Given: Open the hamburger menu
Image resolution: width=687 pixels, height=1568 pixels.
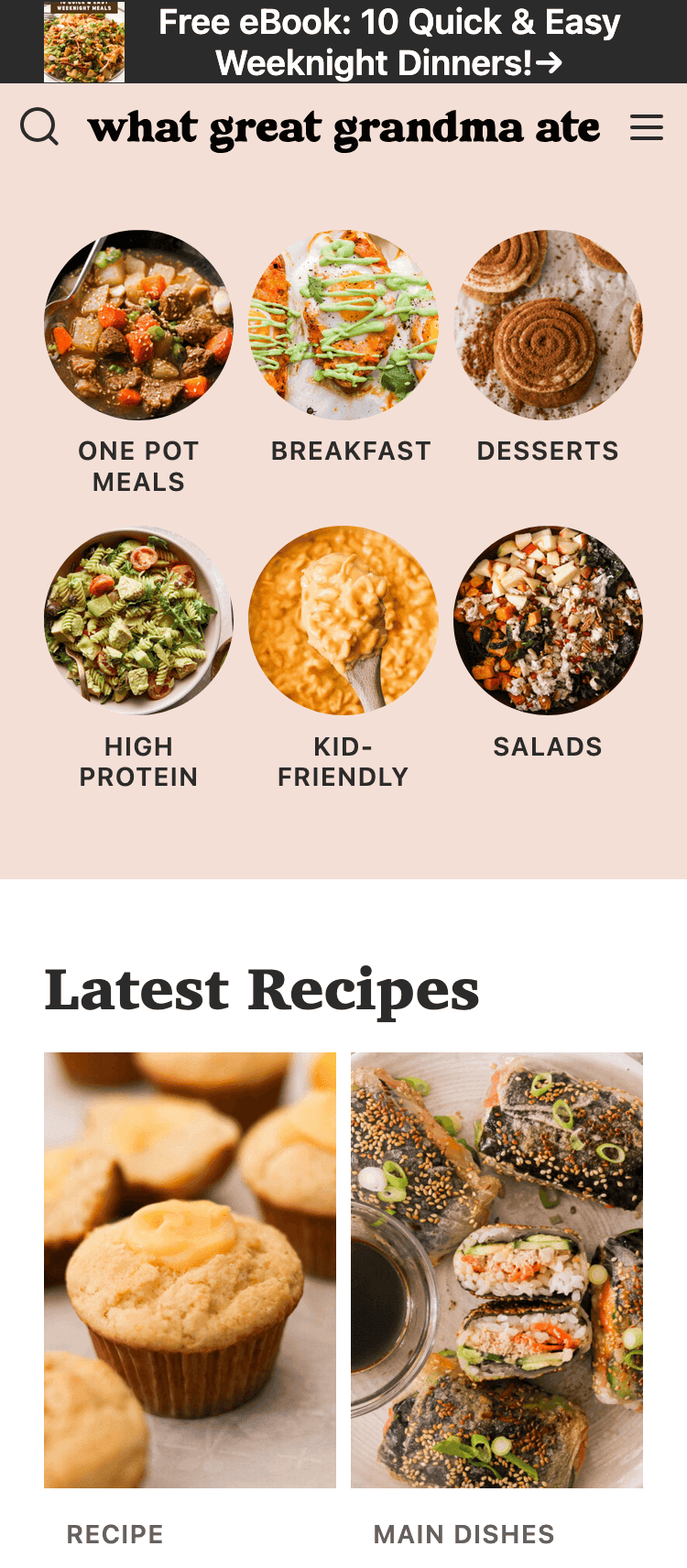Looking at the screenshot, I should tap(646, 127).
